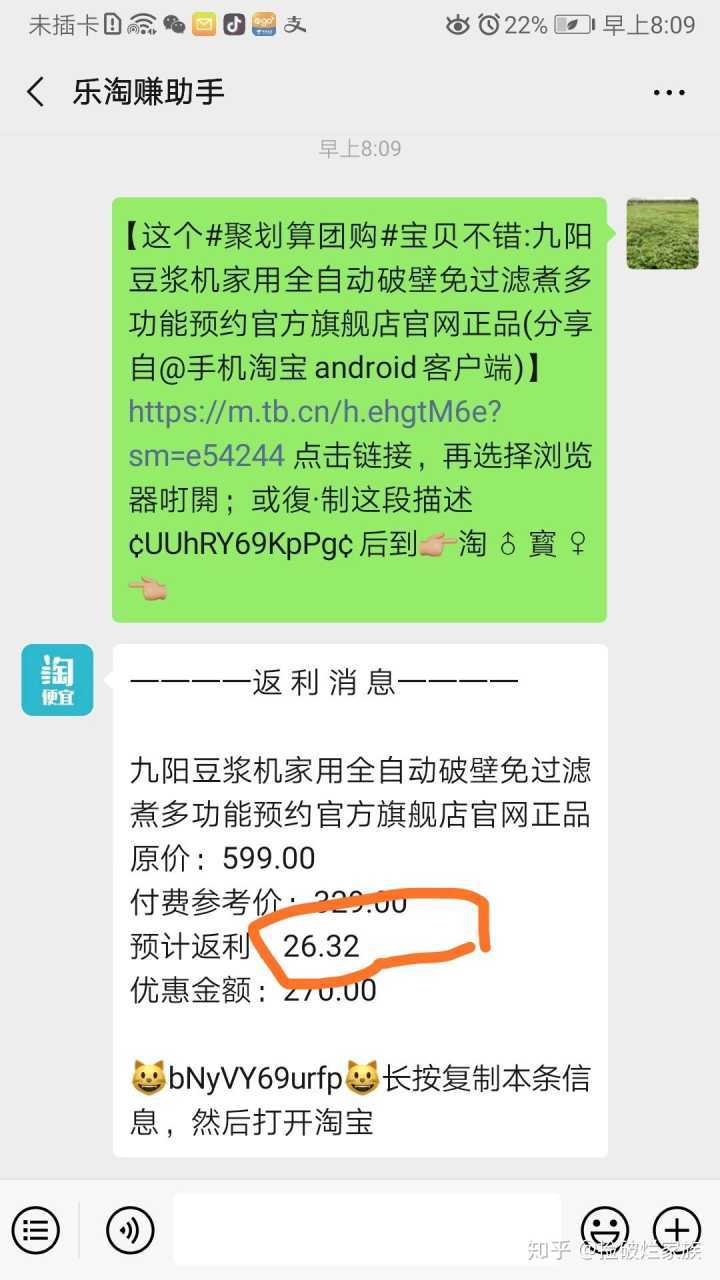Open the m.tb.cn Taobao link

[314, 411]
